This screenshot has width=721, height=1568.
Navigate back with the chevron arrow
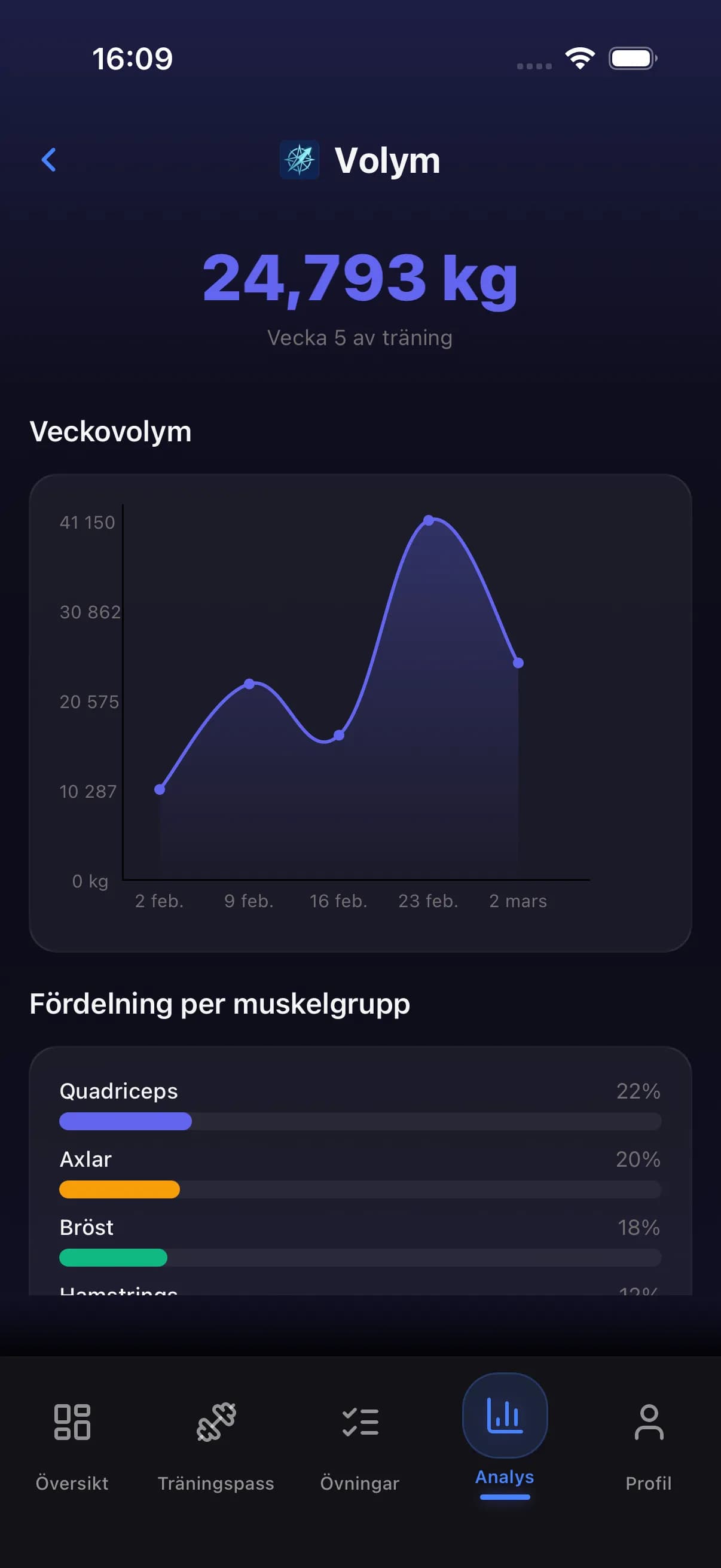pyautogui.click(x=50, y=160)
